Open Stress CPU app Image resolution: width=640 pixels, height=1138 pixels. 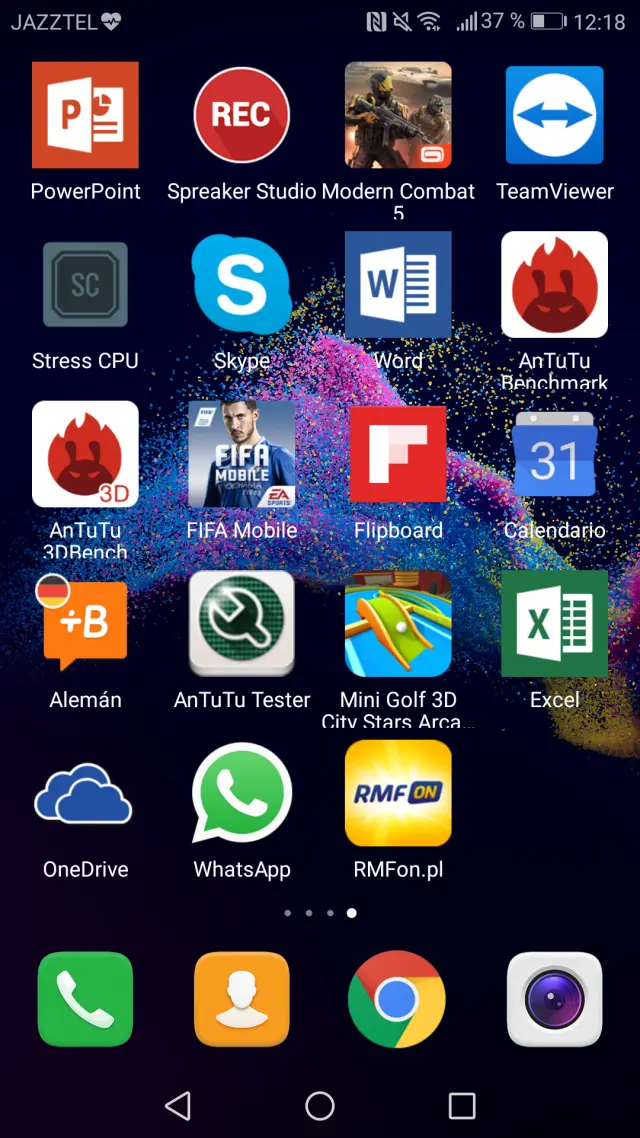pyautogui.click(x=85, y=285)
